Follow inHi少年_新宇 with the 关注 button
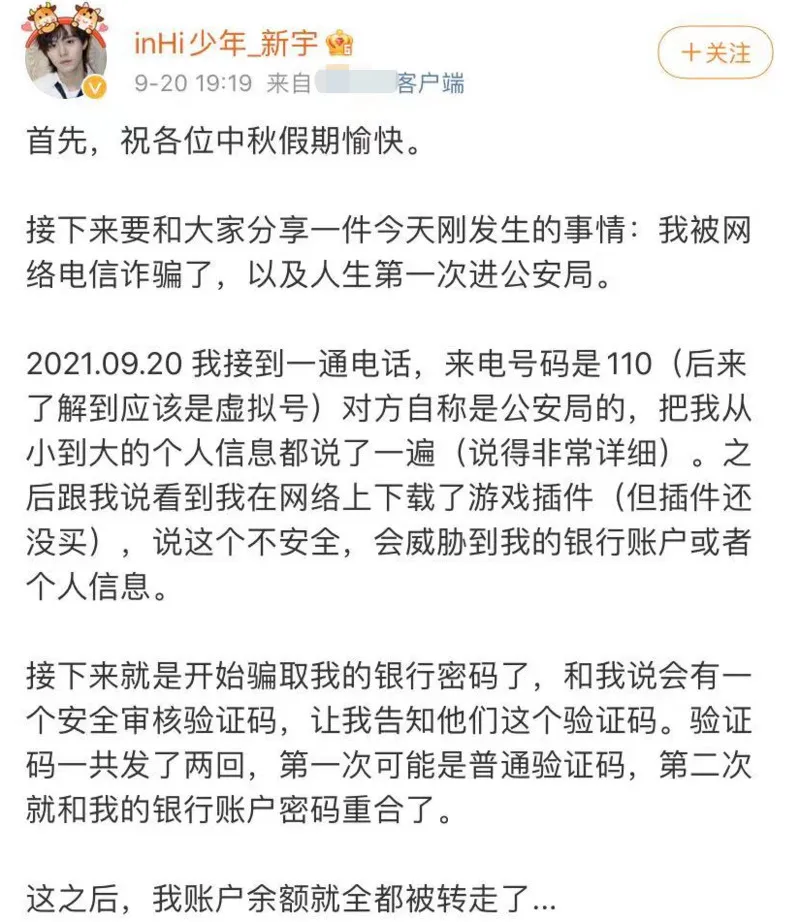This screenshot has height=922, width=800. 715,52
